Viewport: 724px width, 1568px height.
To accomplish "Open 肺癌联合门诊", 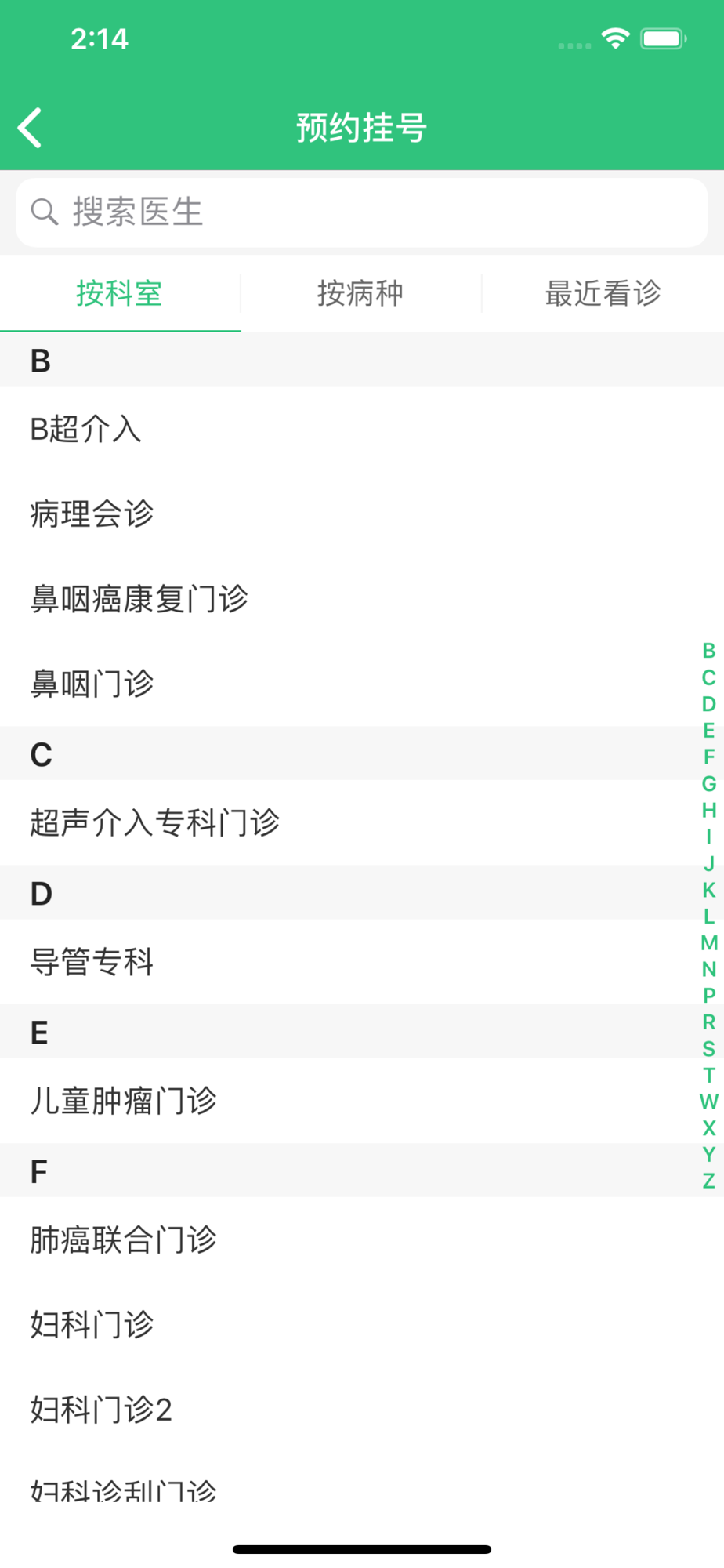I will point(124,1240).
